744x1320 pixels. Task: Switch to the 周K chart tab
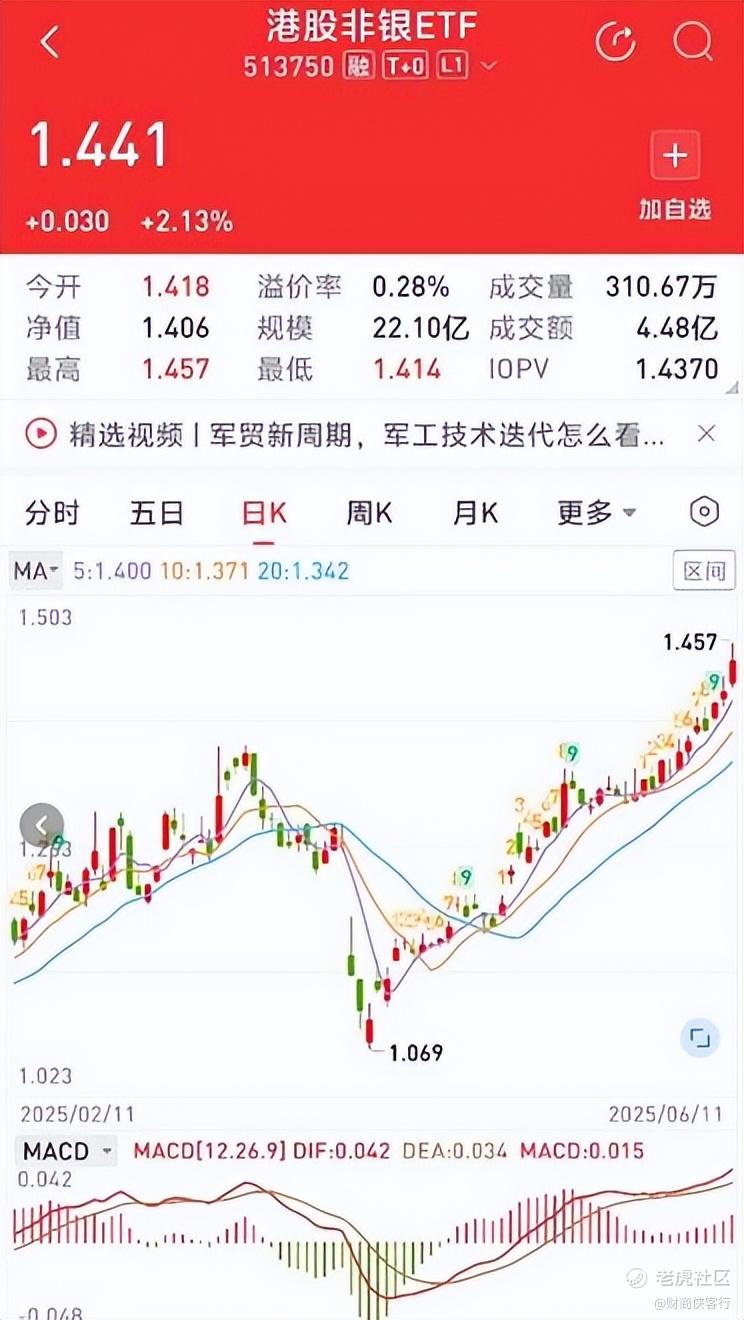pyautogui.click(x=369, y=513)
